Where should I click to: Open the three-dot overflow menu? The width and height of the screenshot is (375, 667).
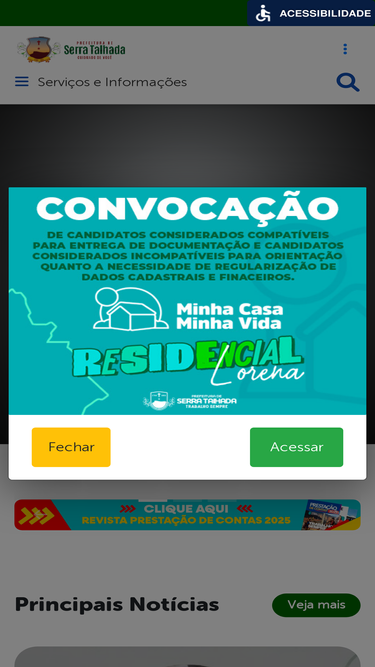(x=345, y=49)
